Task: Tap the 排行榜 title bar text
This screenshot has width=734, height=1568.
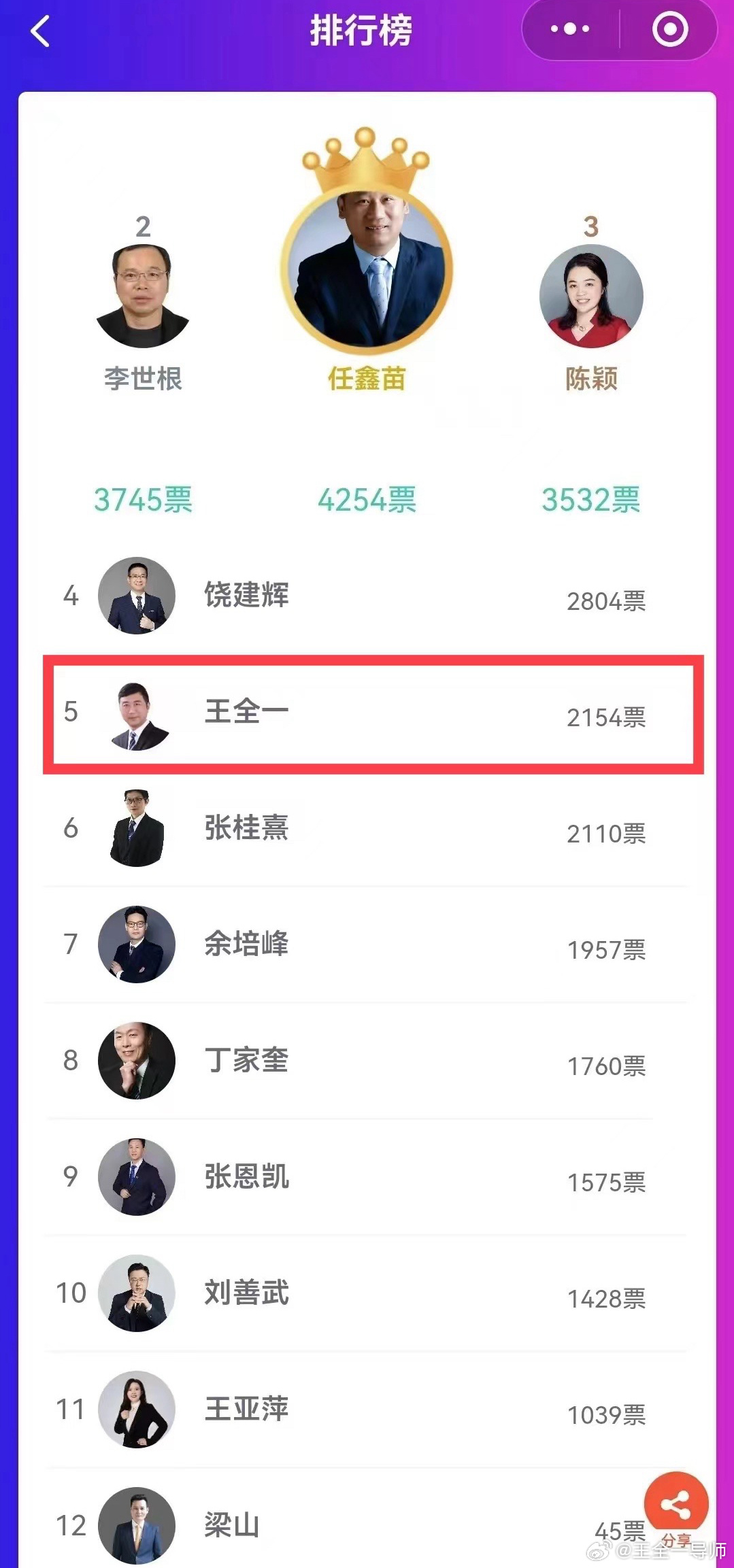Action: coord(365,32)
